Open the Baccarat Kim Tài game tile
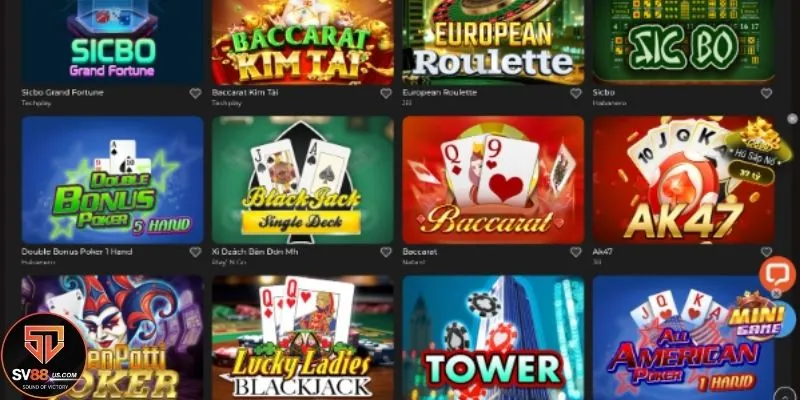Viewport: 800px width, 400px height. [x=302, y=42]
